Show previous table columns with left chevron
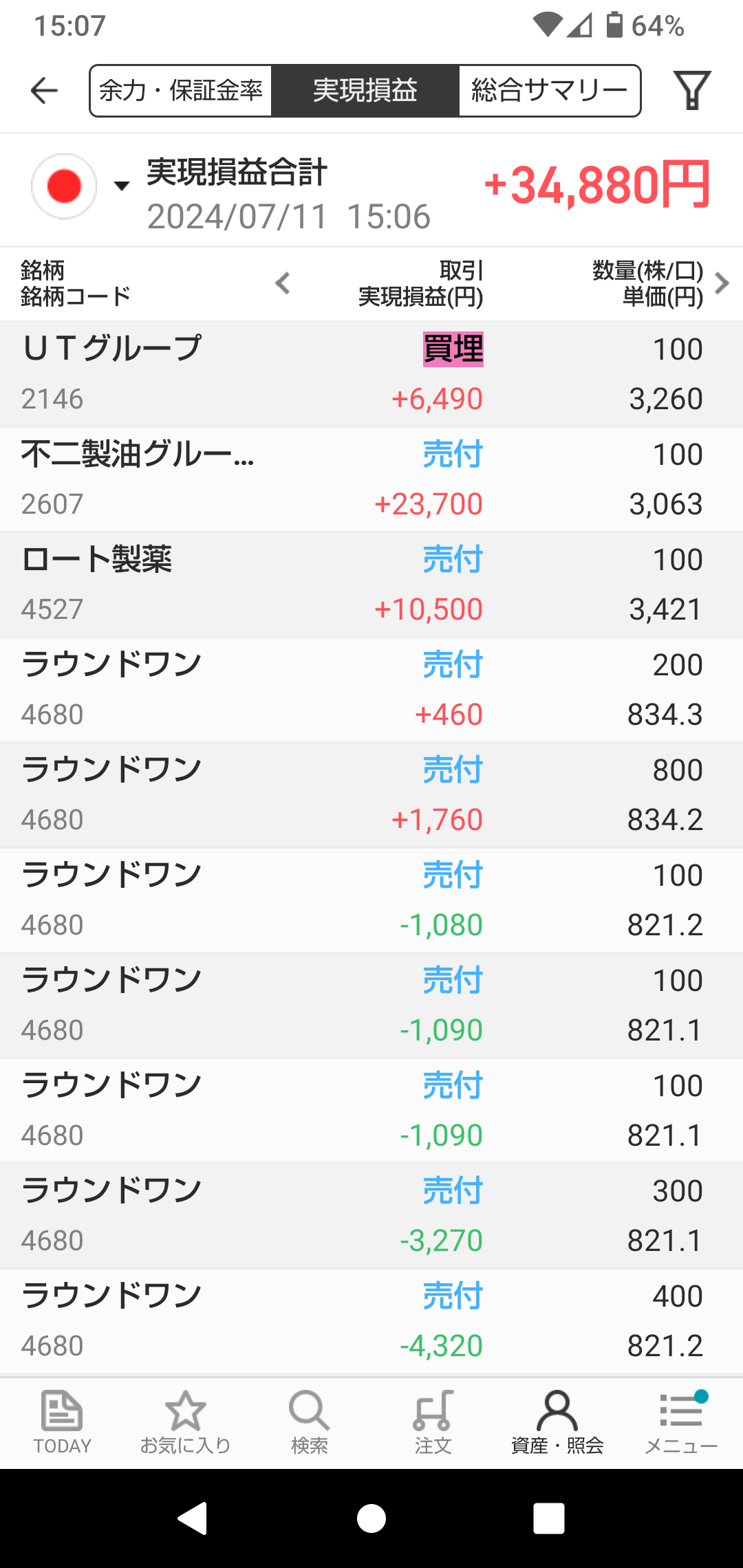 point(283,283)
